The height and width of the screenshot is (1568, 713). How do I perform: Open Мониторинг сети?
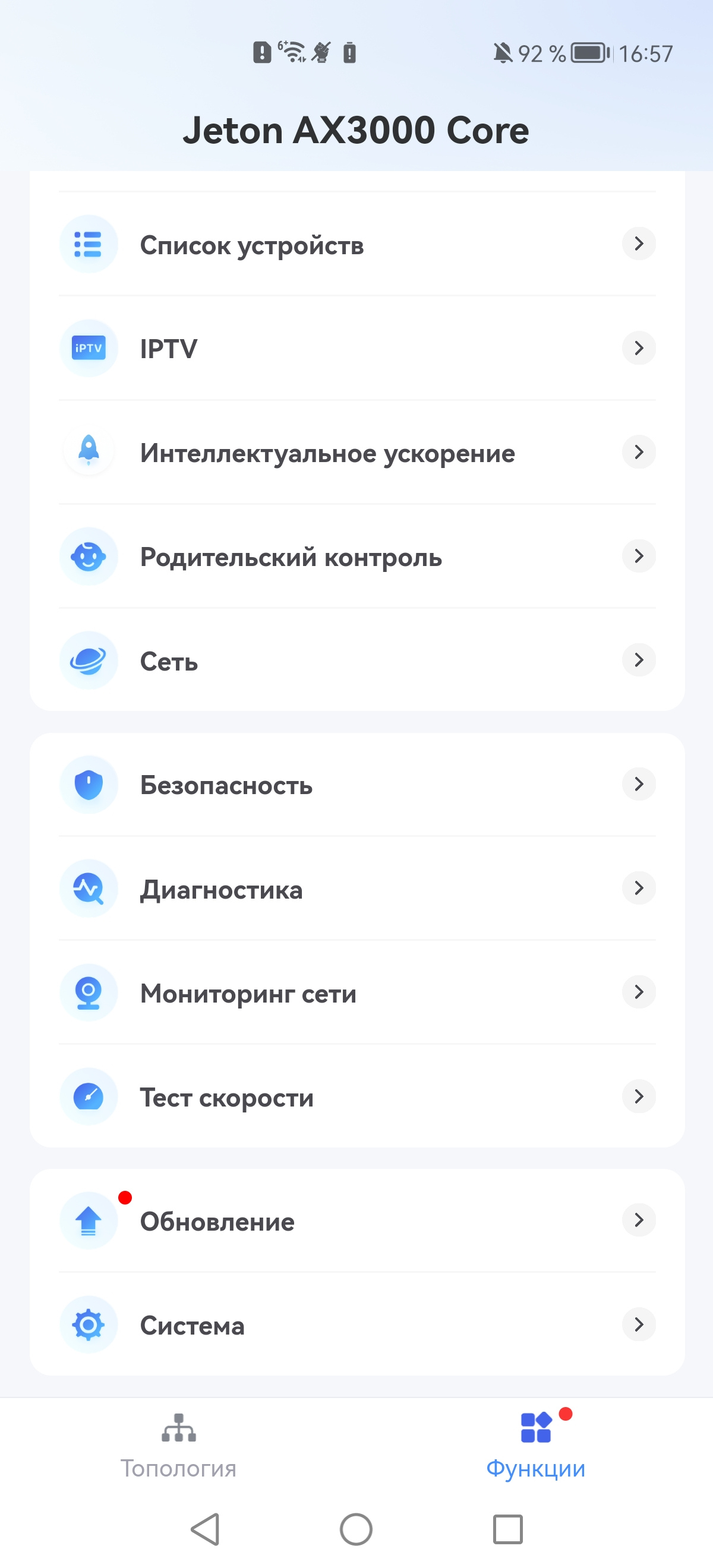(x=357, y=993)
